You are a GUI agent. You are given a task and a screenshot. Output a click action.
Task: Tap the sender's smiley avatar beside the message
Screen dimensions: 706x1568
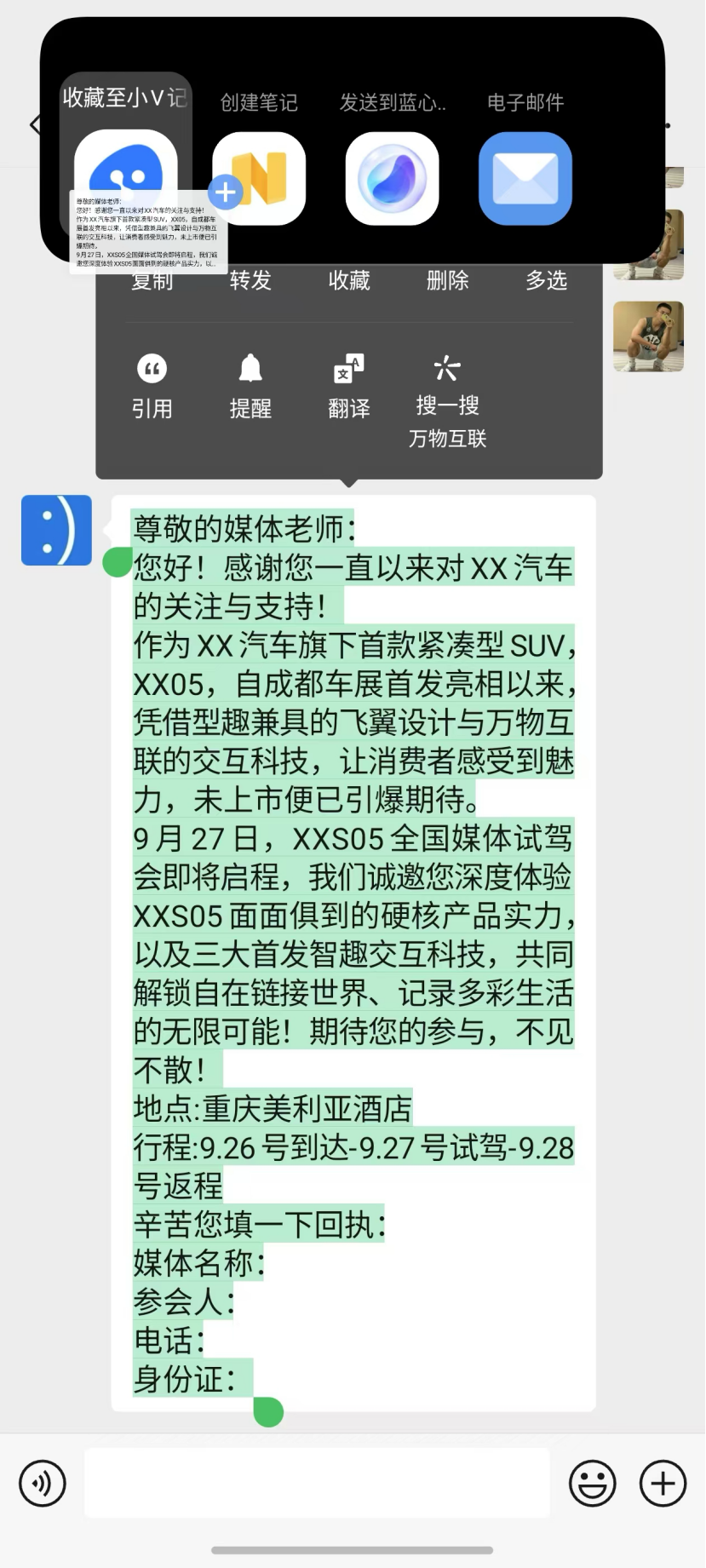coord(55,530)
